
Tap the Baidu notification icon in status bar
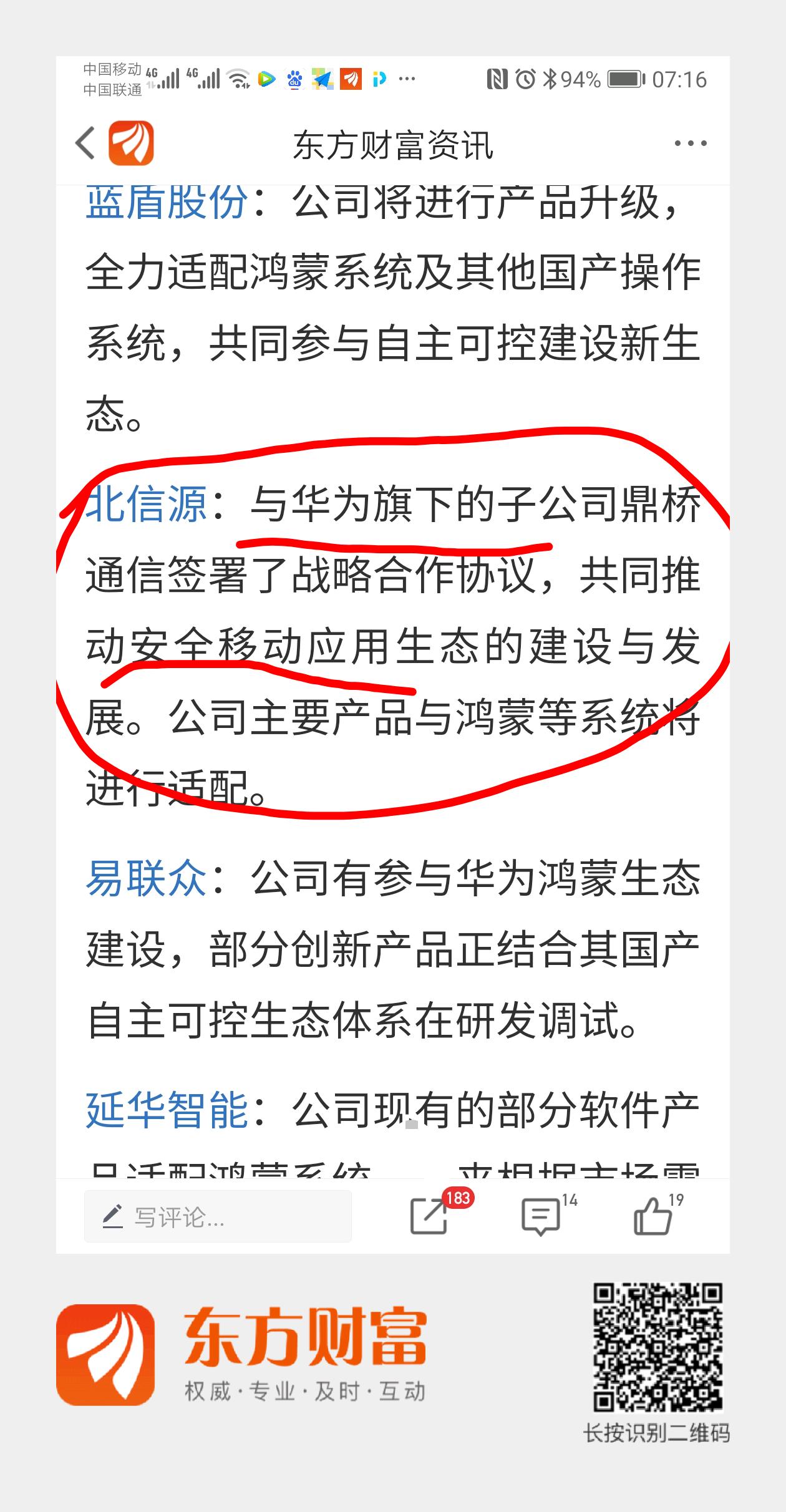(294, 80)
